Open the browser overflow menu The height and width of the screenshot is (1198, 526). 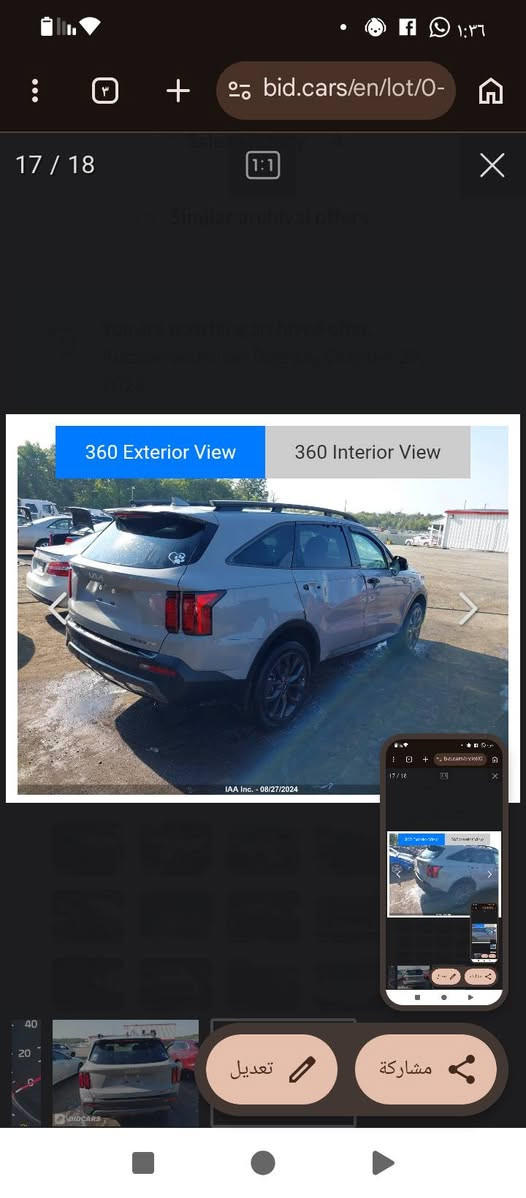(x=34, y=91)
